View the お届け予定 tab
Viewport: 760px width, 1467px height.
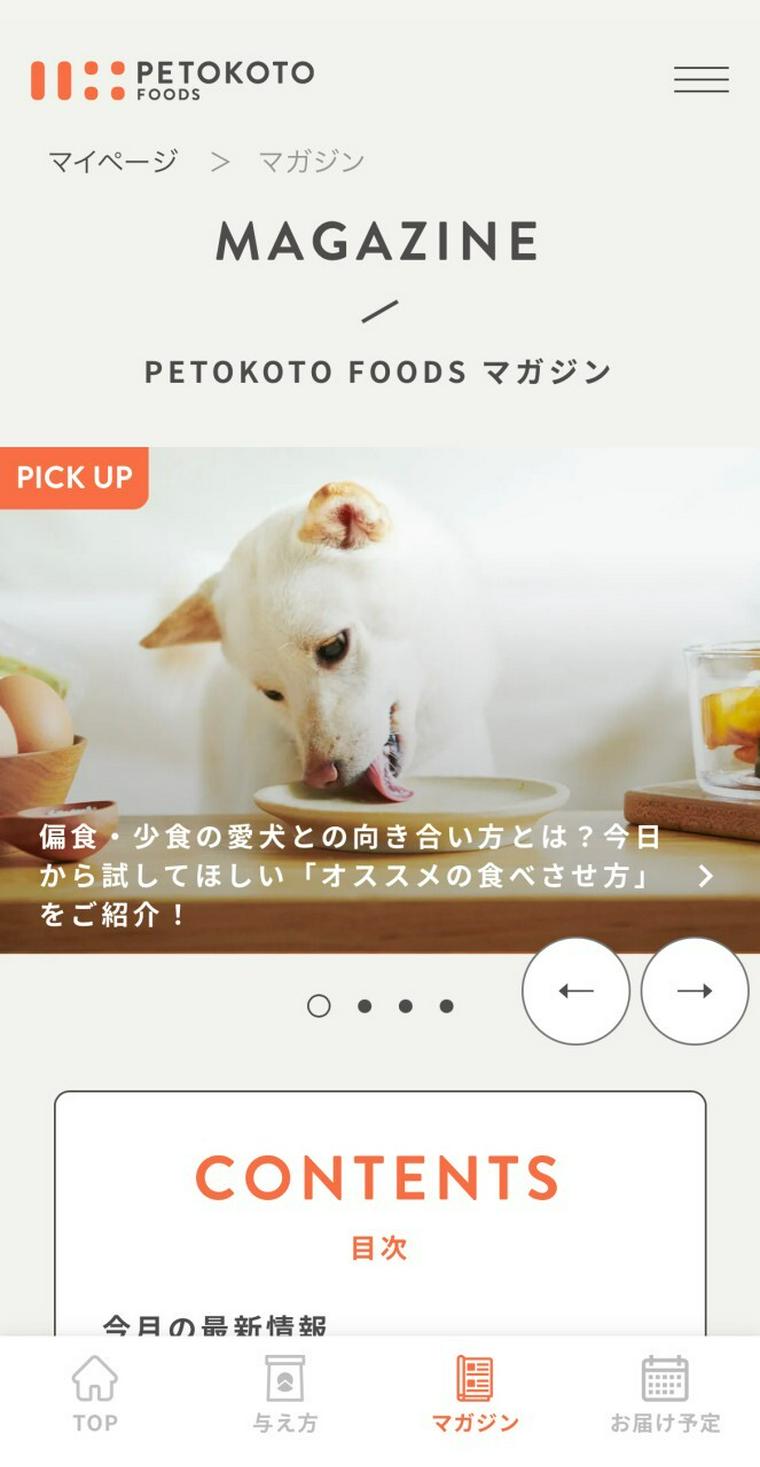coord(665,1395)
